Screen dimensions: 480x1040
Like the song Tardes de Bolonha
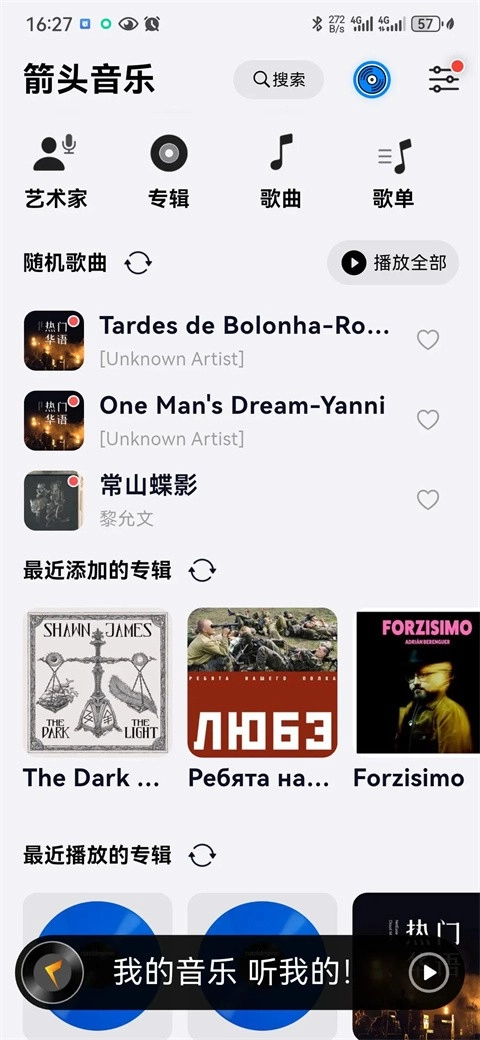tap(428, 340)
